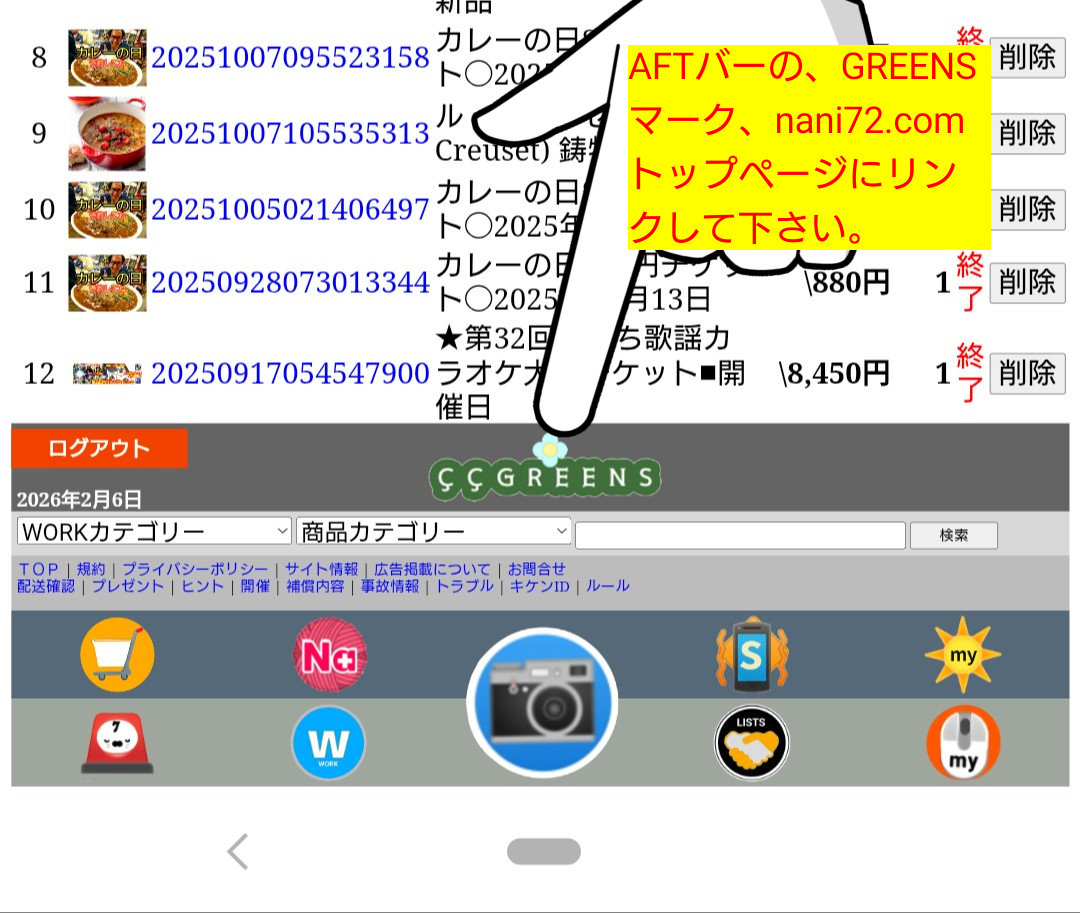
Task: Open the sun-shaped my icon
Action: 962,655
